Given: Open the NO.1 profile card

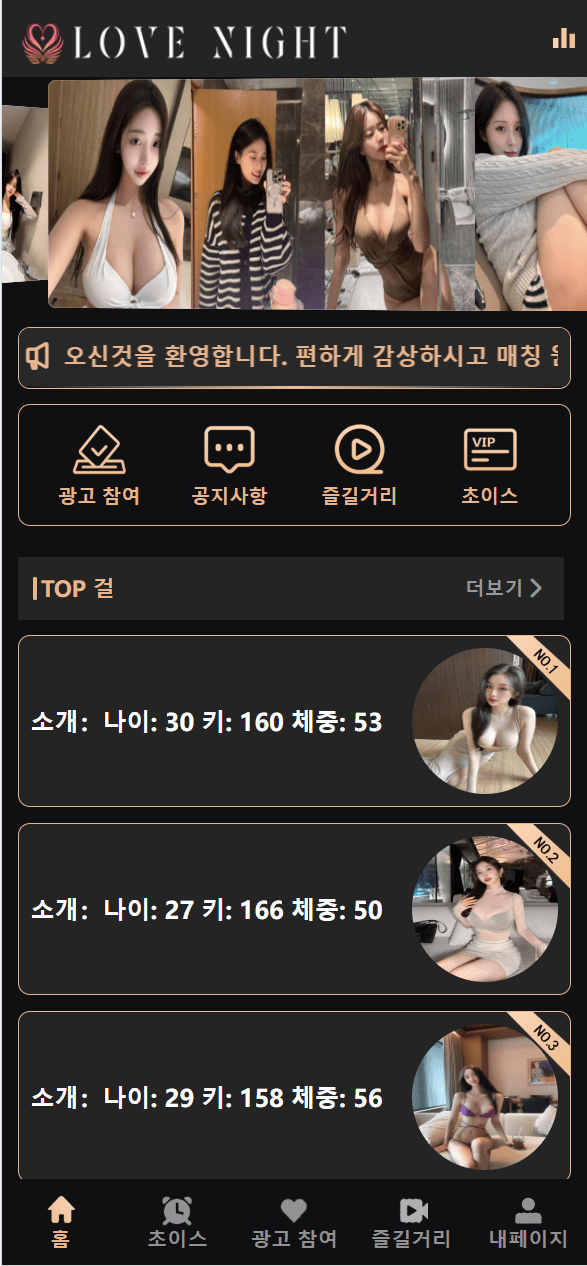Looking at the screenshot, I should click(294, 721).
